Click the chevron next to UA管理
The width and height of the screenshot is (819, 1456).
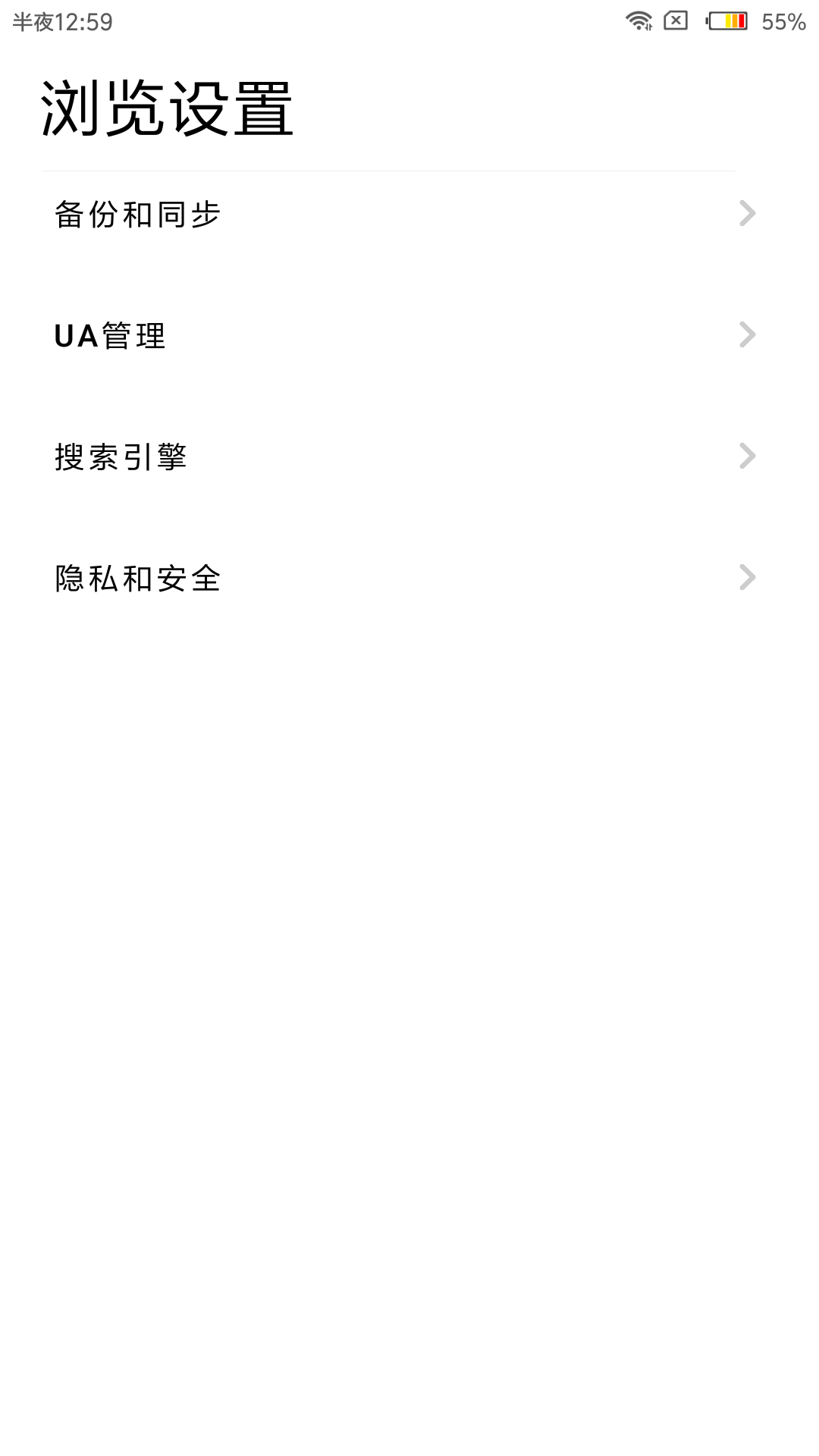click(x=749, y=334)
